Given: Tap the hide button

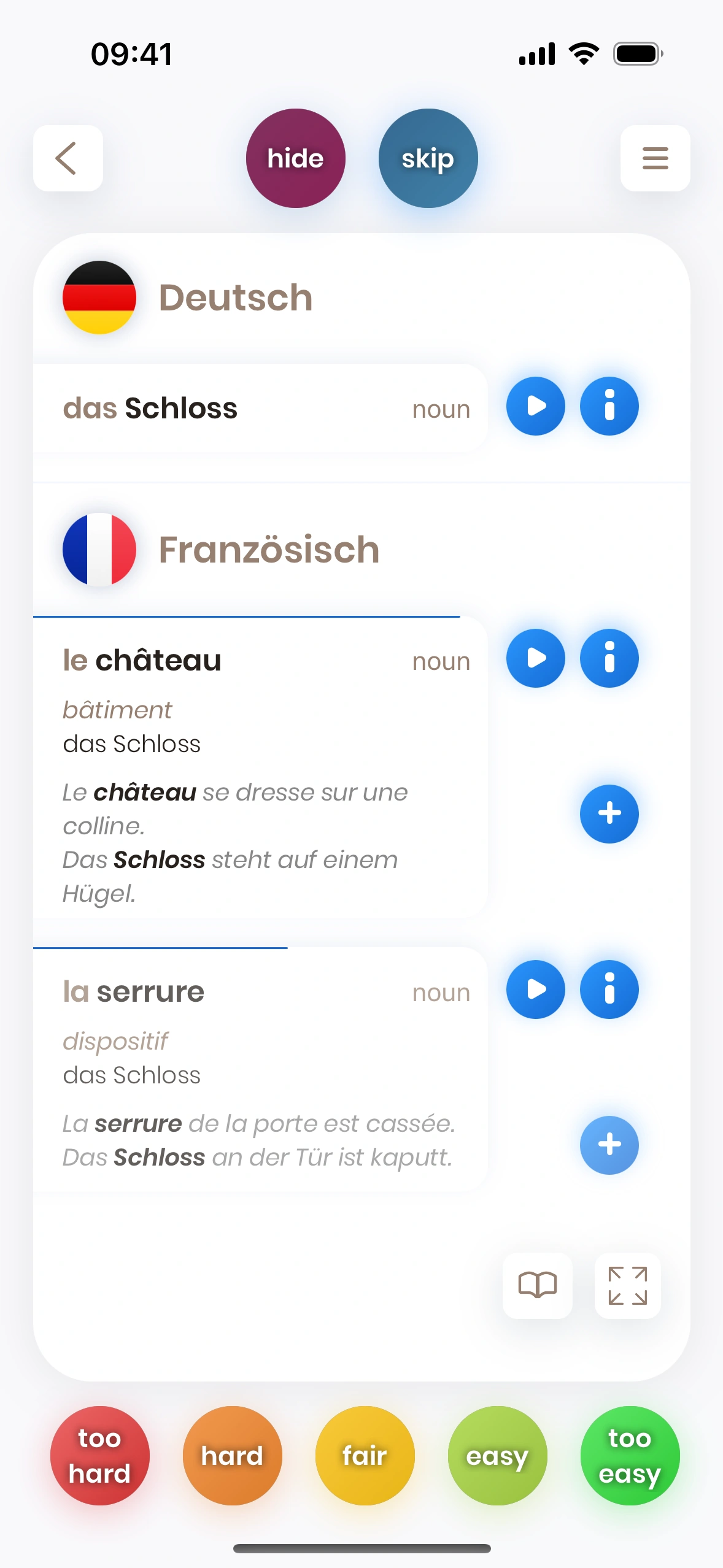Looking at the screenshot, I should [x=295, y=158].
